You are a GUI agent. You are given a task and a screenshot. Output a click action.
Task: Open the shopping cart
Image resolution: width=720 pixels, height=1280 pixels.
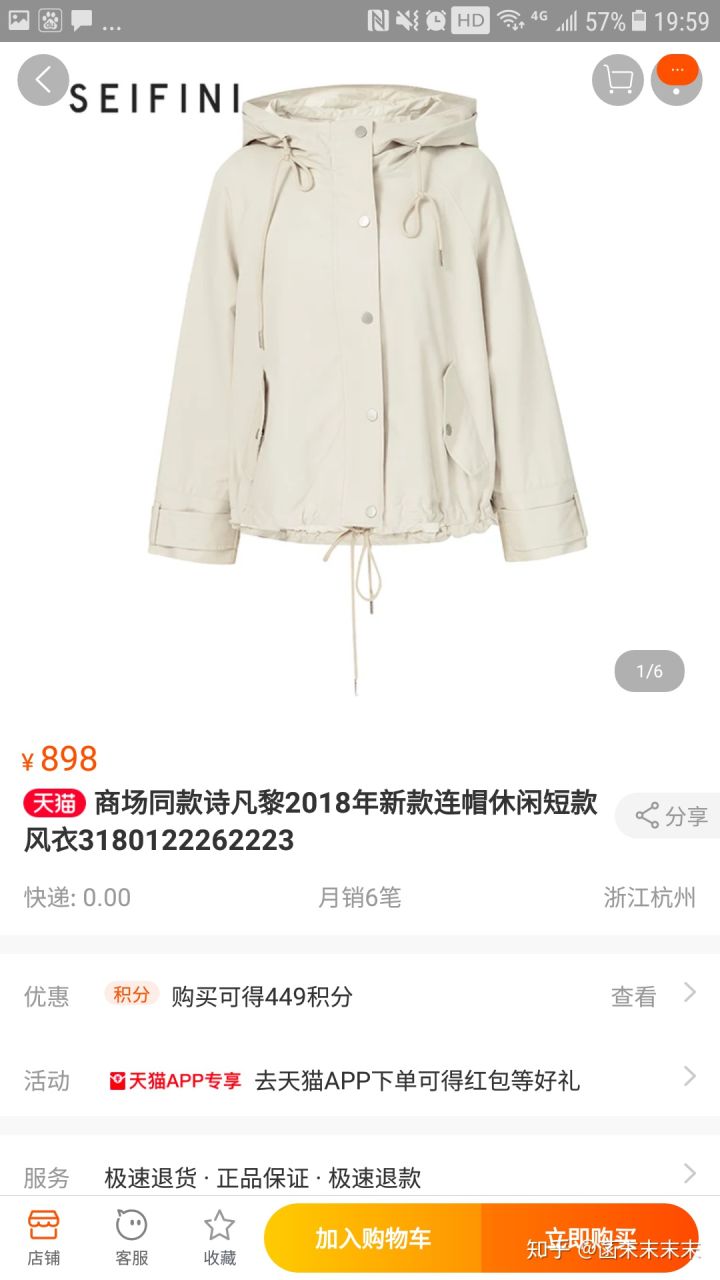pos(618,80)
